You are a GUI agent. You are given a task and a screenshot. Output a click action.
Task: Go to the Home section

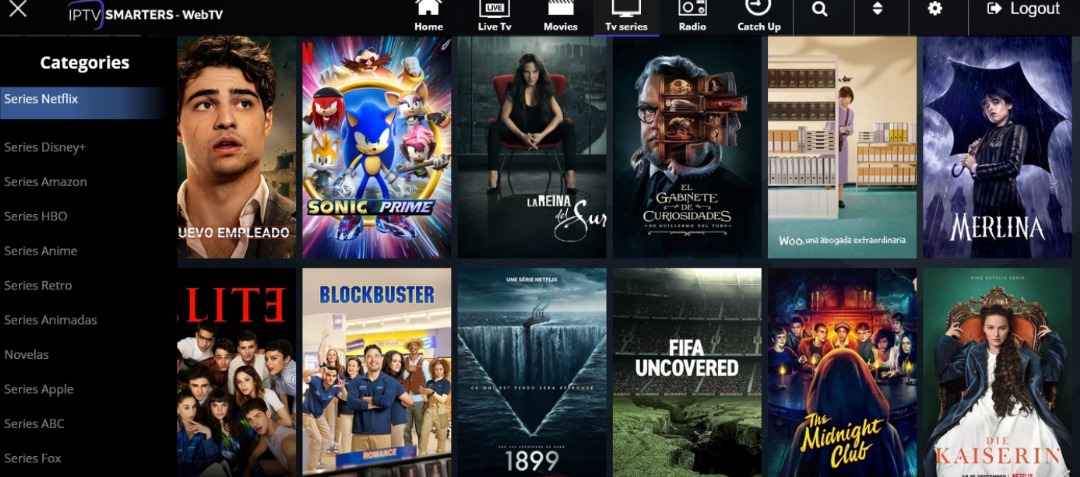[x=428, y=15]
